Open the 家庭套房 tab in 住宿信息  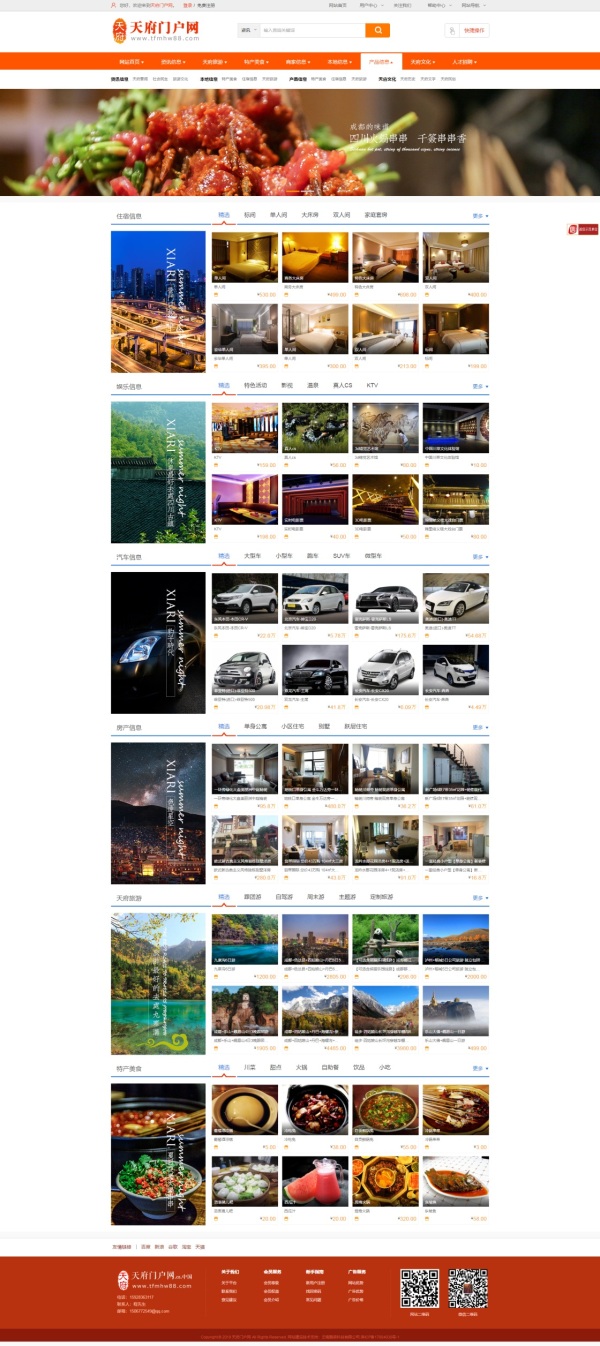[x=375, y=215]
